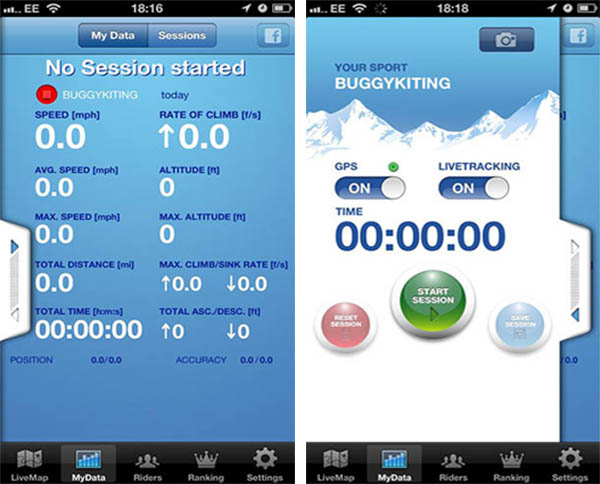Go to Riders tab on the No Session screen

pos(148,463)
